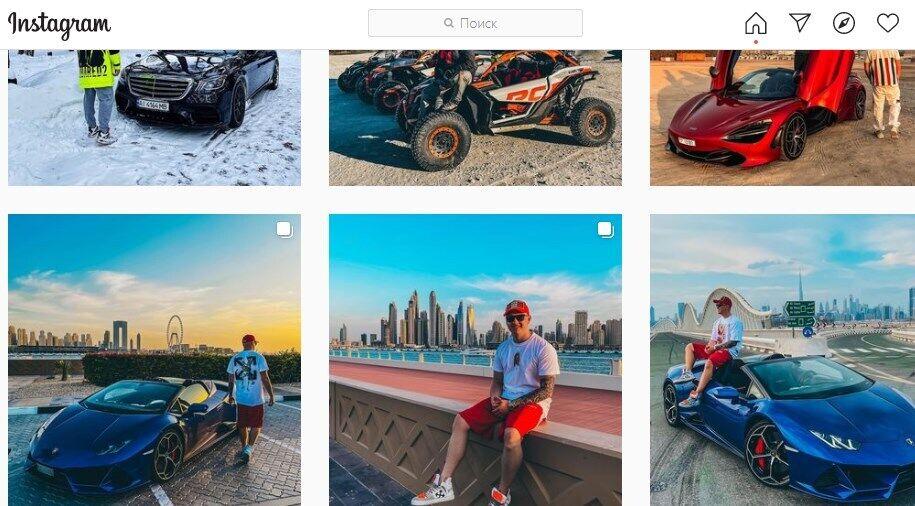Viewport: 915px width, 506px height.
Task: Open the man sitting by skyline post
Action: [x=475, y=360]
